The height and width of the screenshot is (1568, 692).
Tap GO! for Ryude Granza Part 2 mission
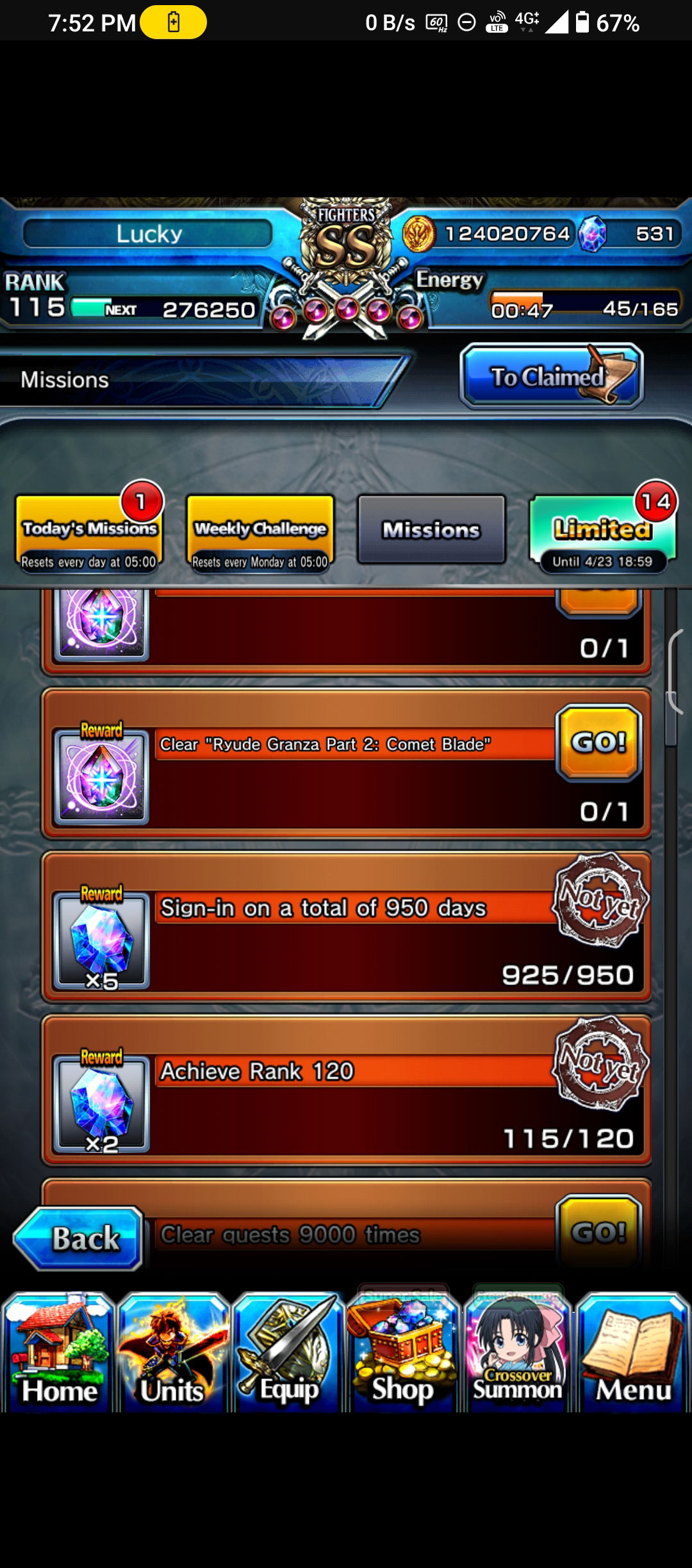599,743
